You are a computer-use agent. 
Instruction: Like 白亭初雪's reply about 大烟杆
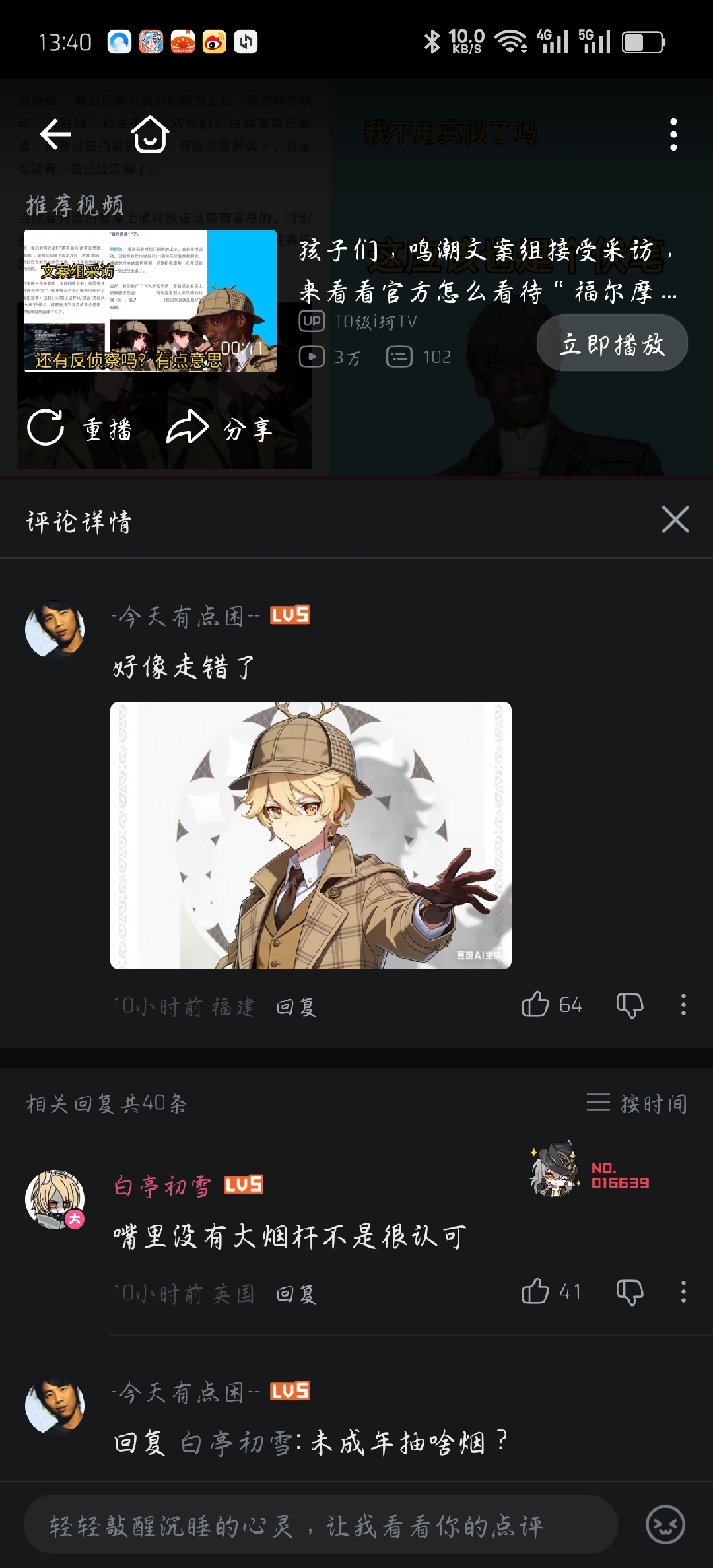535,1292
